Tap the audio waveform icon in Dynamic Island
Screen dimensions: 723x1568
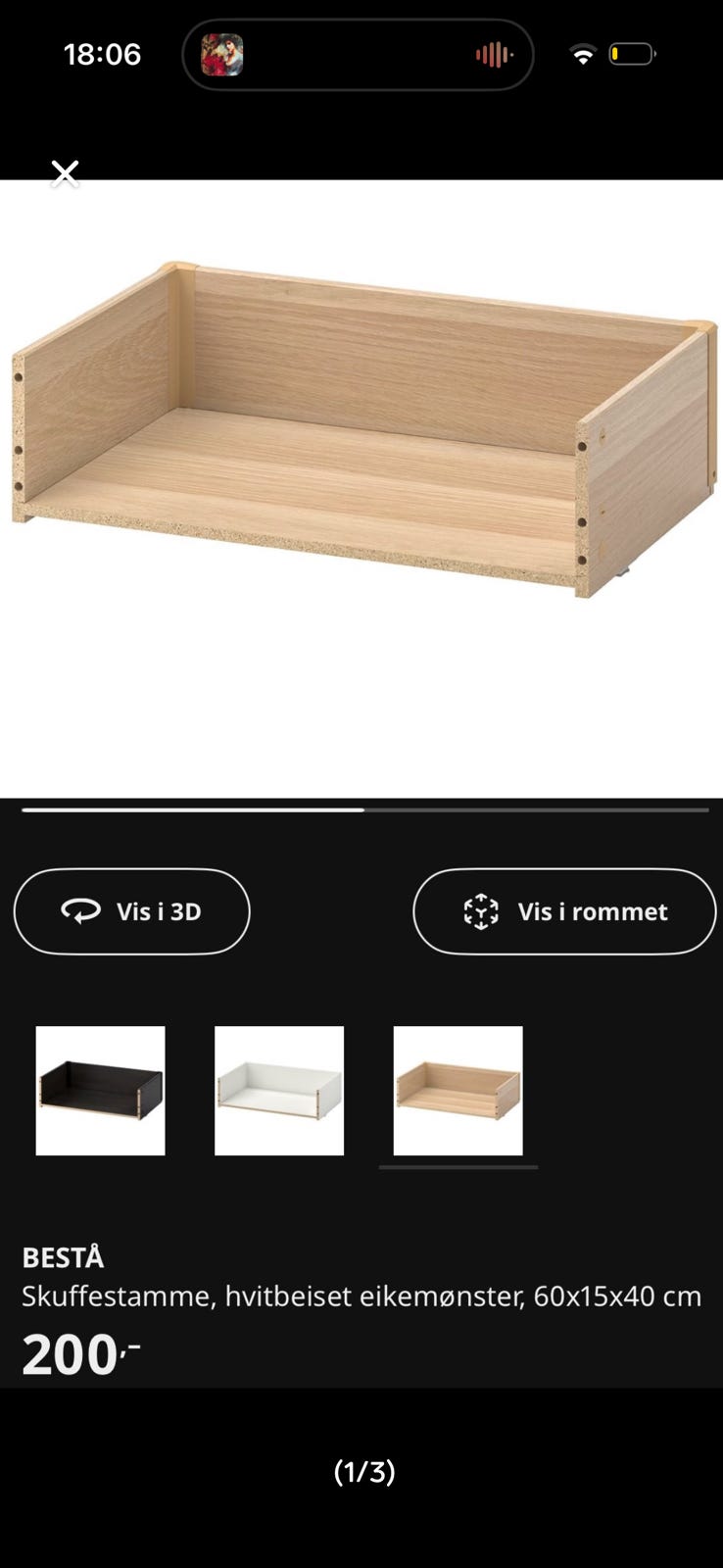point(496,55)
